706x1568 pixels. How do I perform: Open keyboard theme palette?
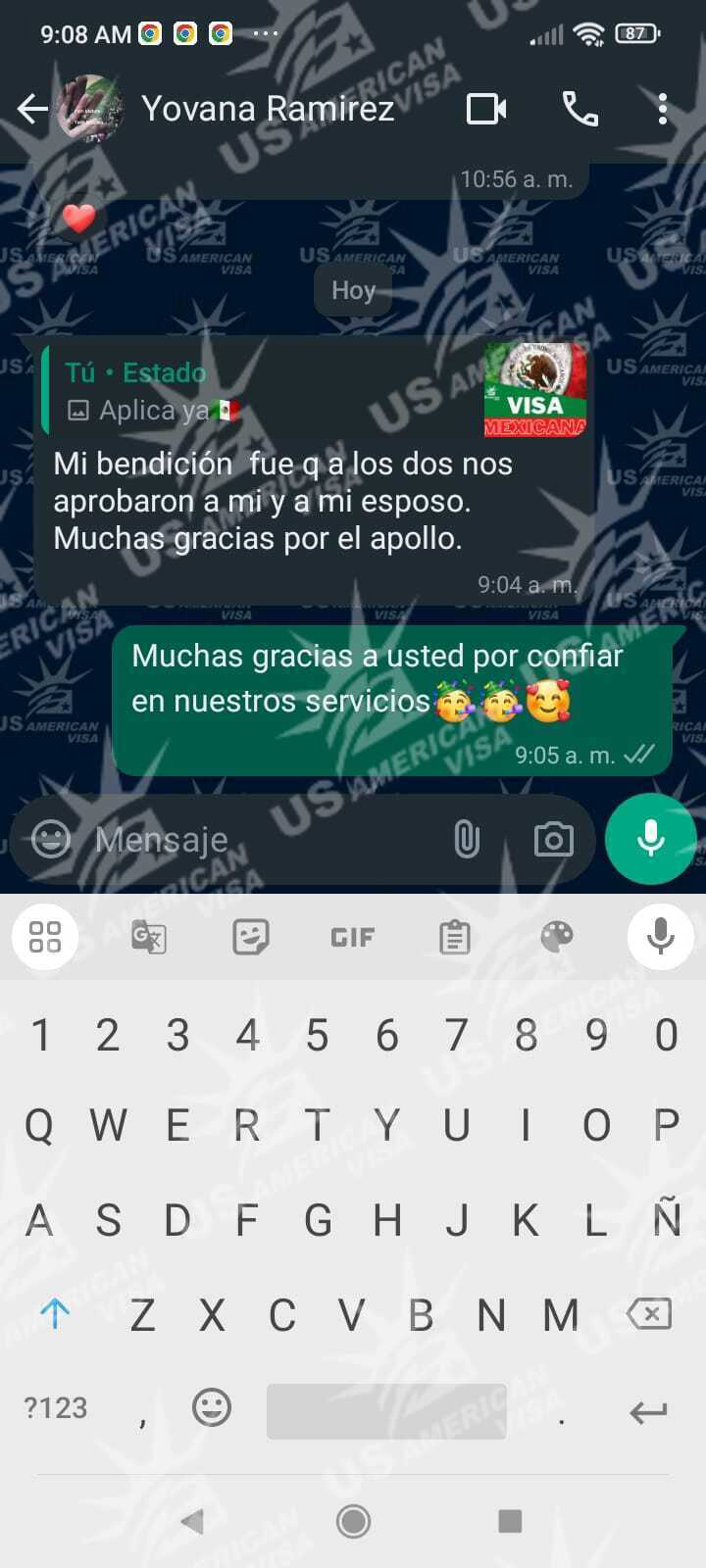(x=556, y=938)
